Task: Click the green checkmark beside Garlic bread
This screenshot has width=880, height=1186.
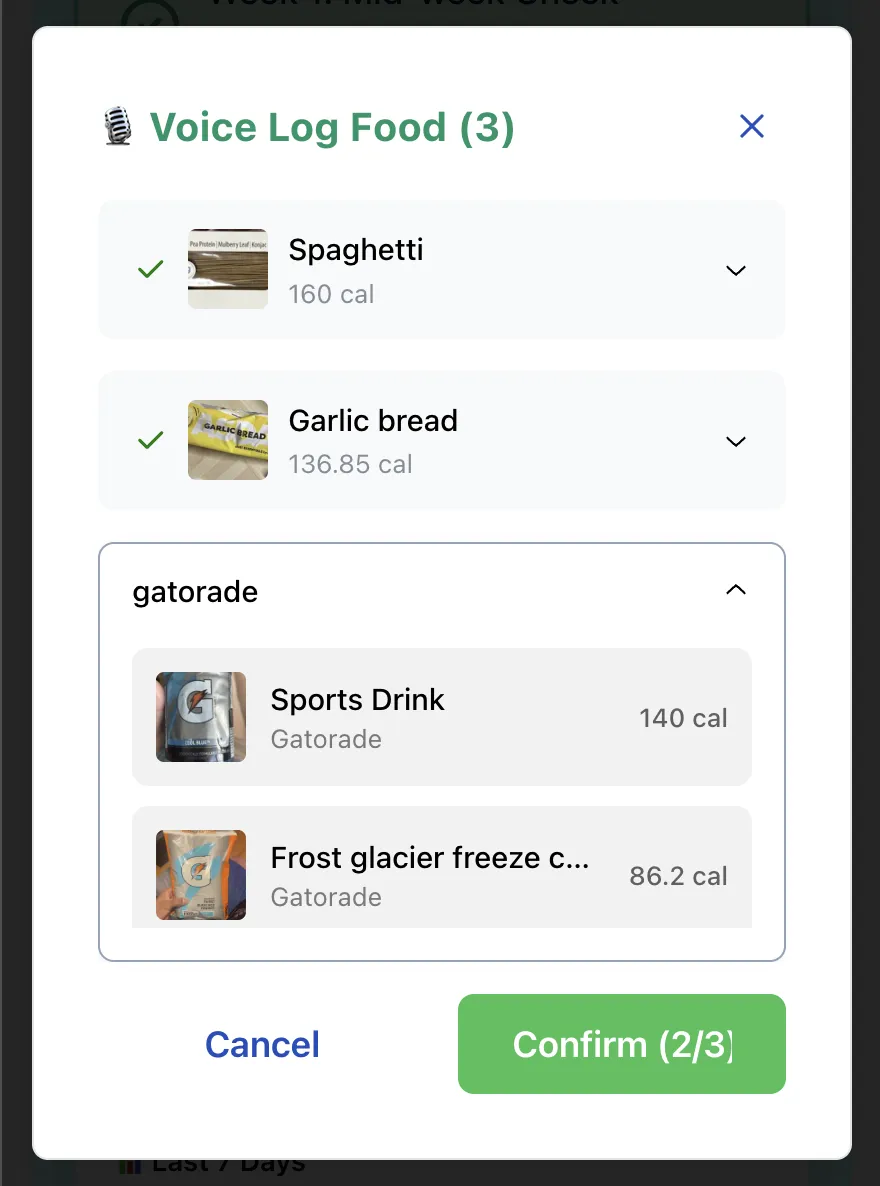Action: pos(149,440)
